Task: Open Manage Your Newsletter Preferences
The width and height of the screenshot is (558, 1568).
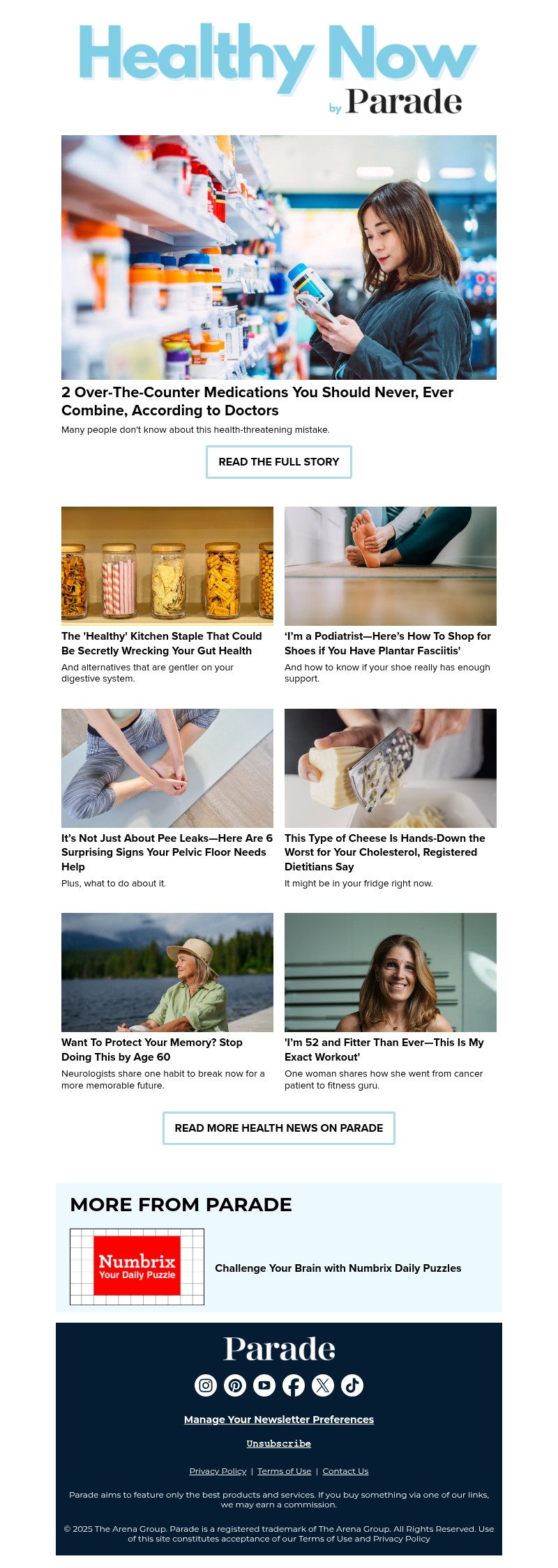Action: click(x=279, y=1420)
